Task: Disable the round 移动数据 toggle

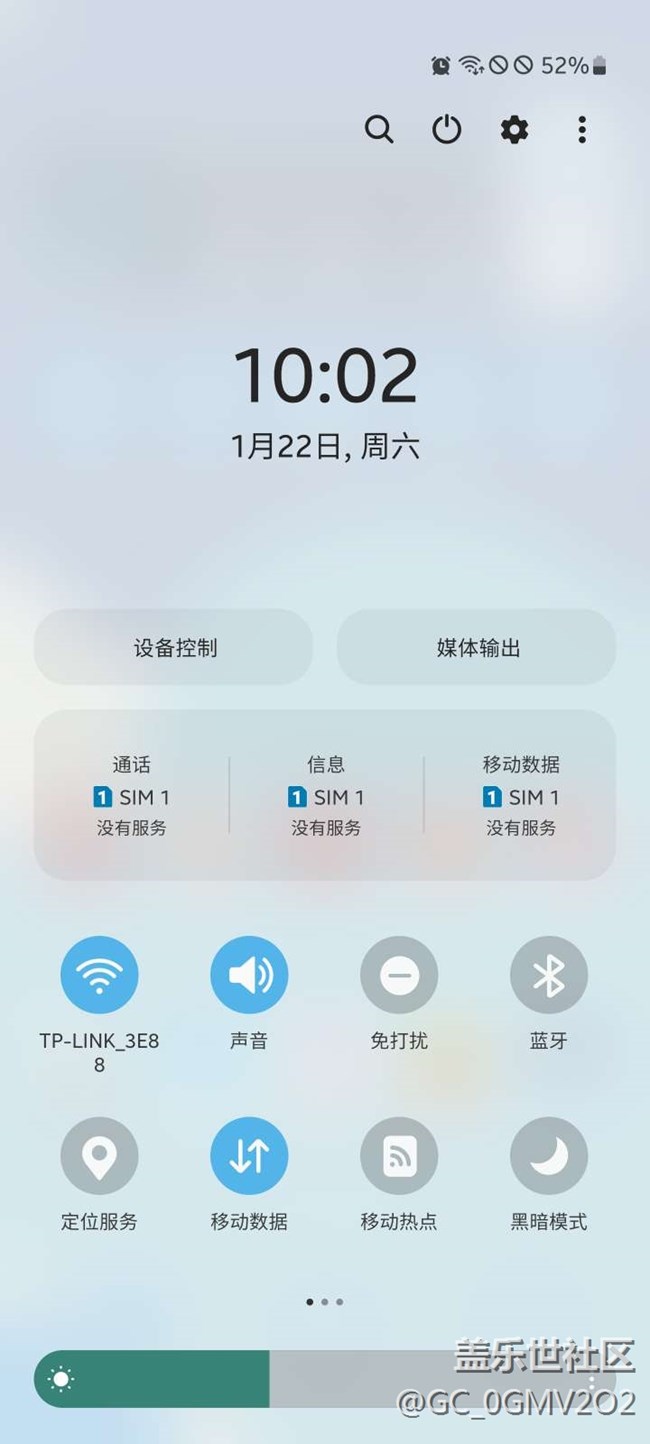Action: coord(249,1156)
